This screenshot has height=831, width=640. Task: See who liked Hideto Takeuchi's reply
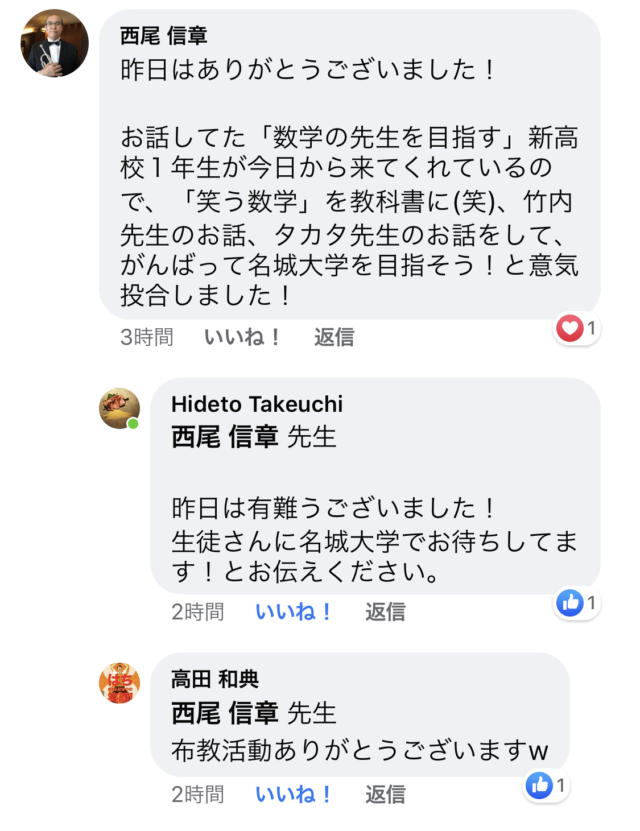[x=577, y=603]
